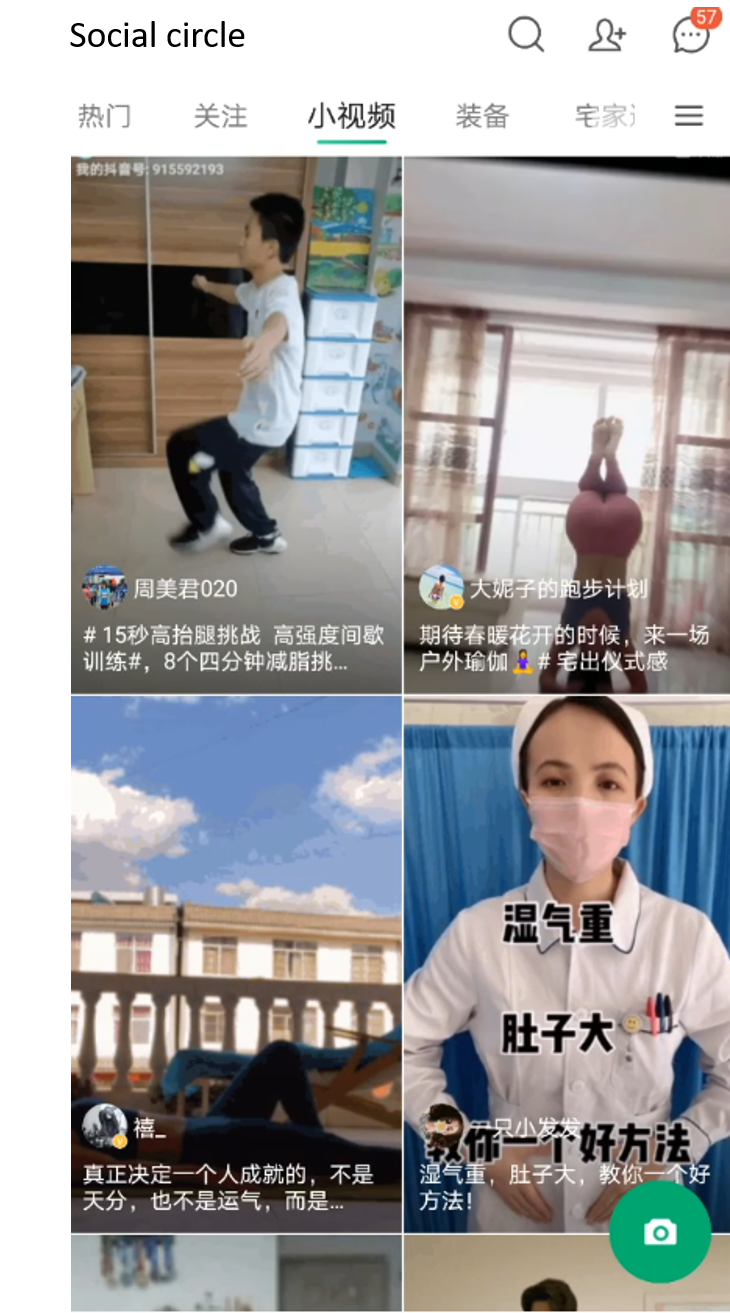Open messages with 57 unread badge

[692, 33]
